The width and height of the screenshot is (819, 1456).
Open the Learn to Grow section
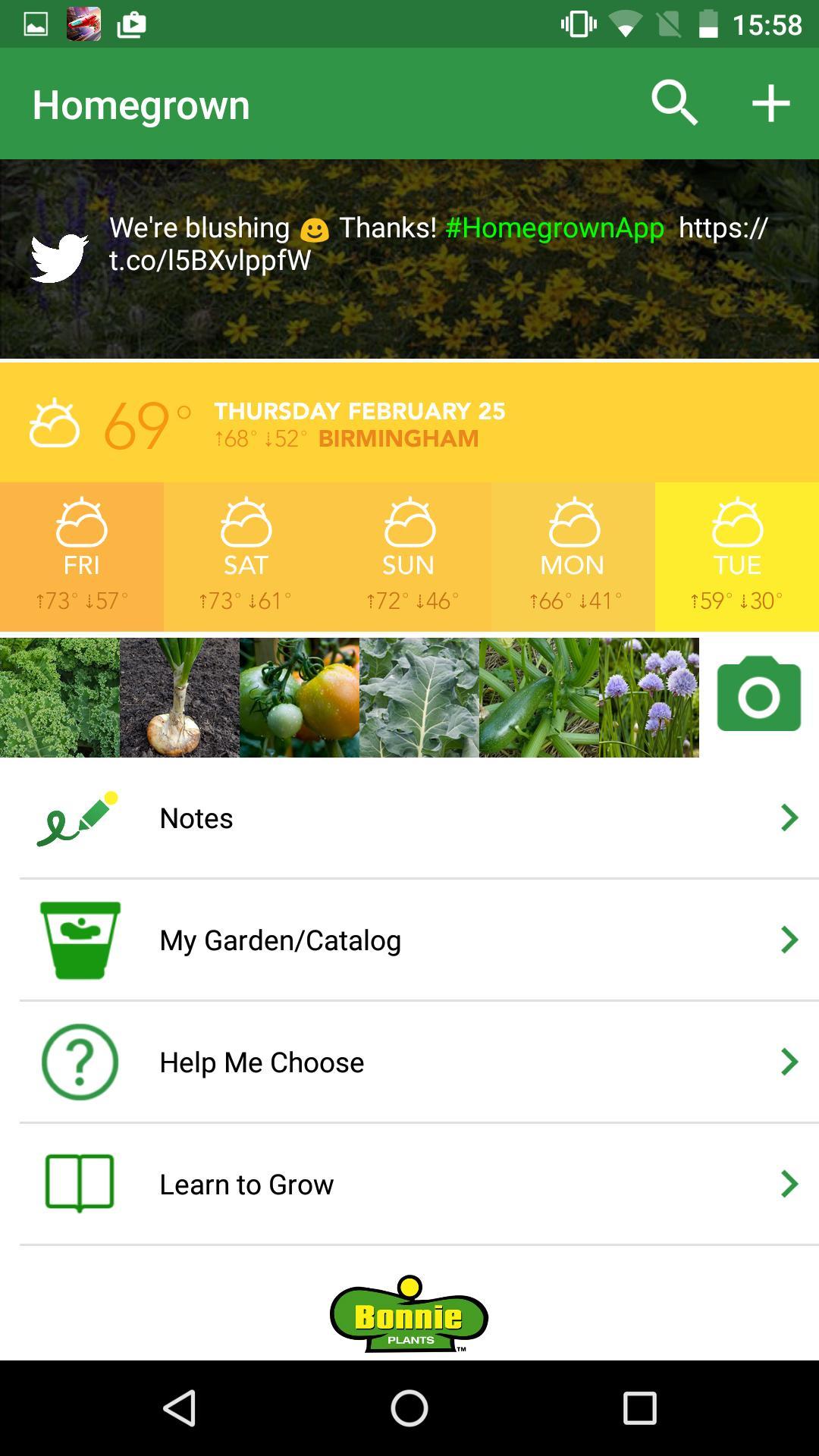coord(409,1184)
